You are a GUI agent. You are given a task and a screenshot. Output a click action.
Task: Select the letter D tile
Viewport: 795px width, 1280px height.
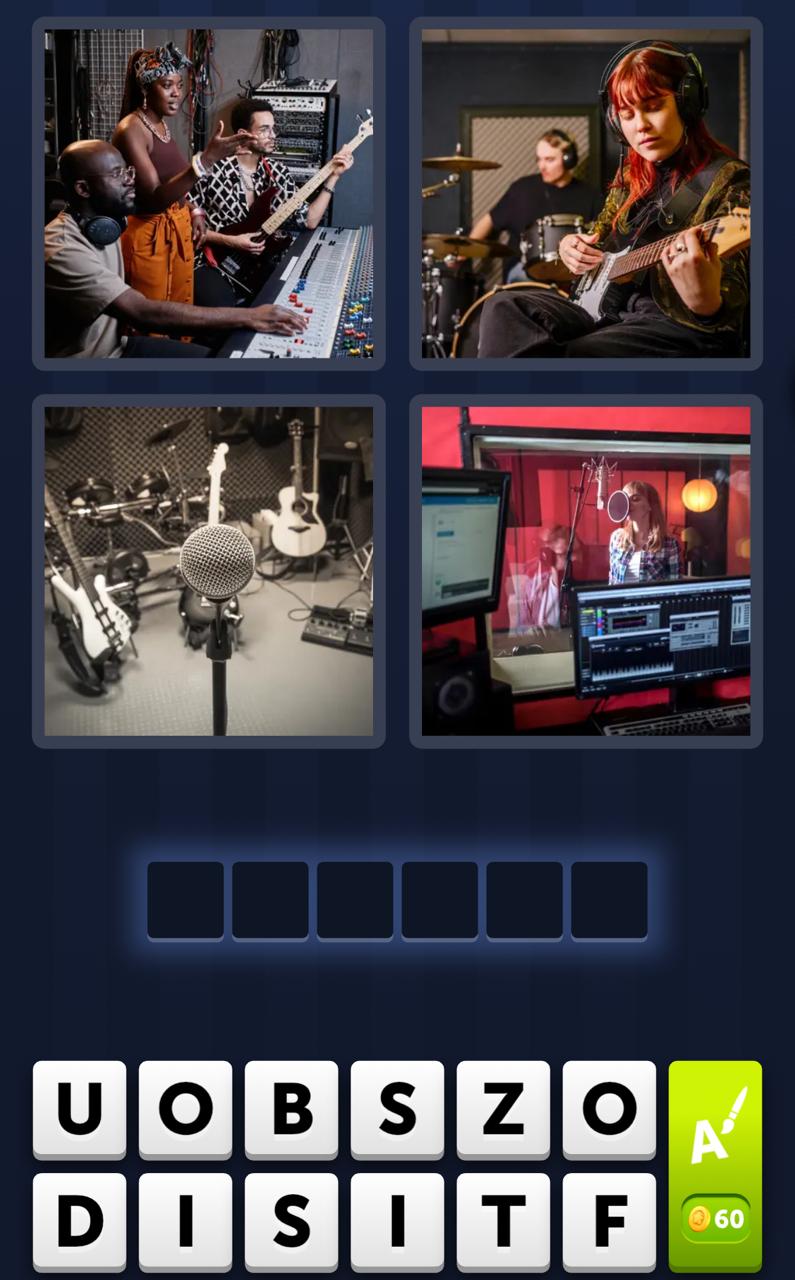pyautogui.click(x=80, y=1220)
